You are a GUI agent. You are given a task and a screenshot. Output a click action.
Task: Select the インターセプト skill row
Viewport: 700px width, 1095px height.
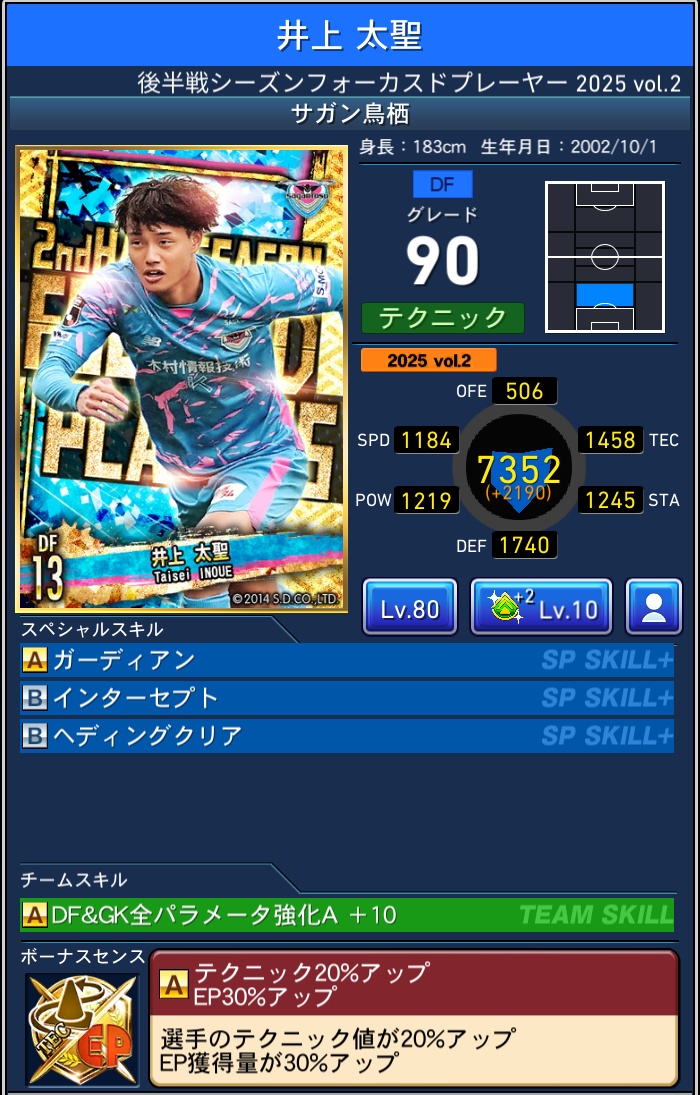pyautogui.click(x=346, y=698)
